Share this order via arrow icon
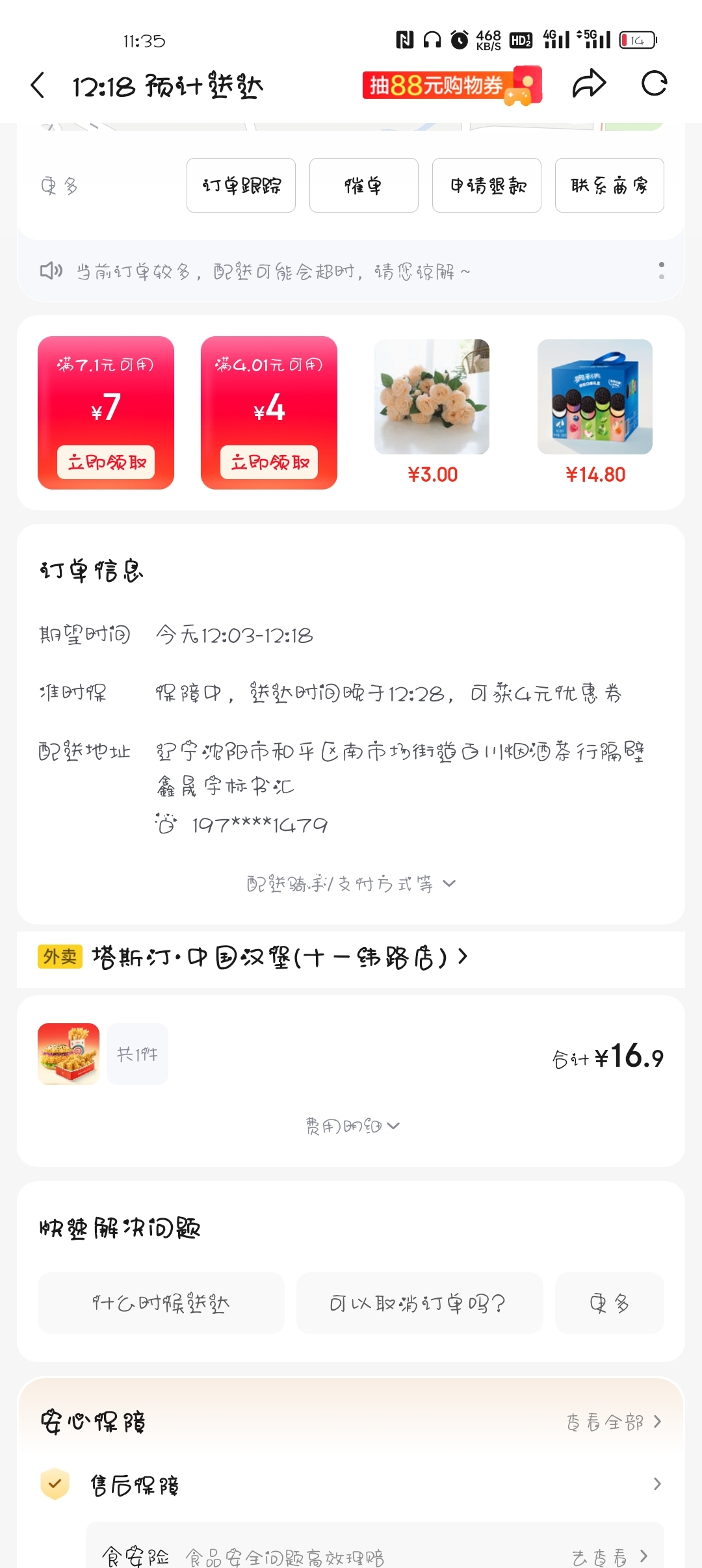Viewport: 702px width, 1568px height. (589, 84)
